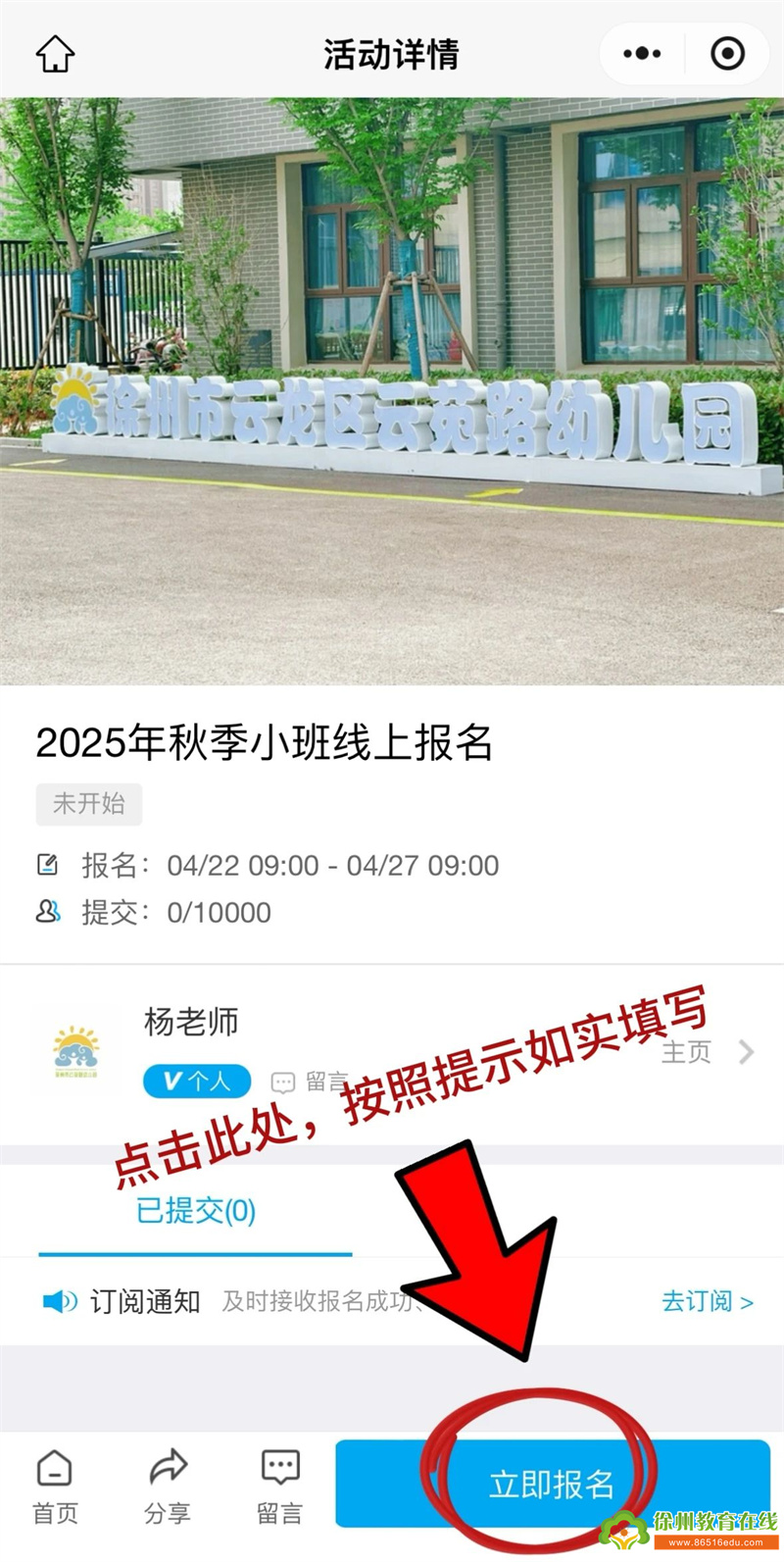Image resolution: width=784 pixels, height=1562 pixels.
Task: Tap the 立即报名 button
Action: click(552, 1484)
